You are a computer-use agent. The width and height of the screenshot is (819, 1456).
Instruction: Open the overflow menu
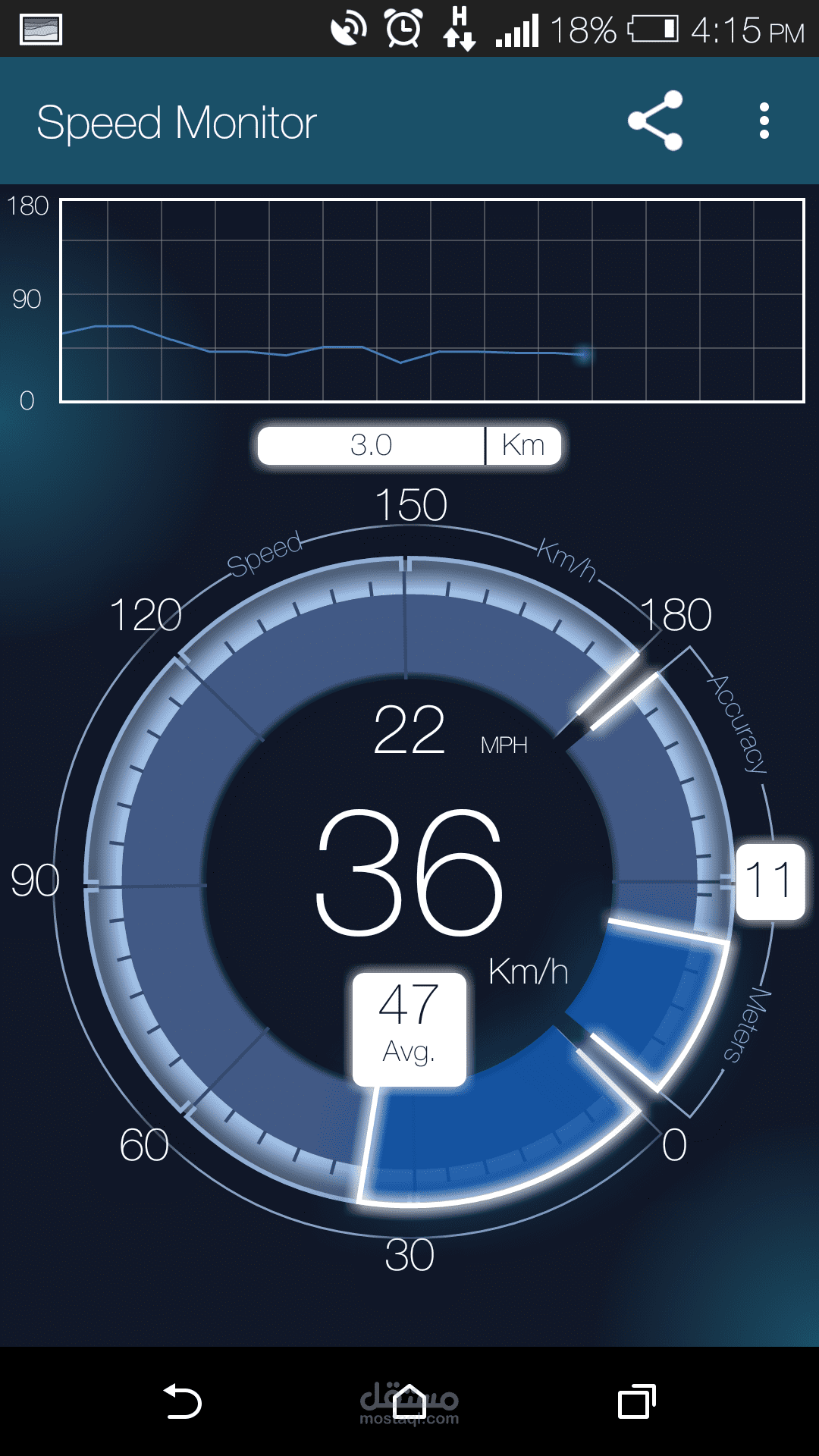coord(764,121)
